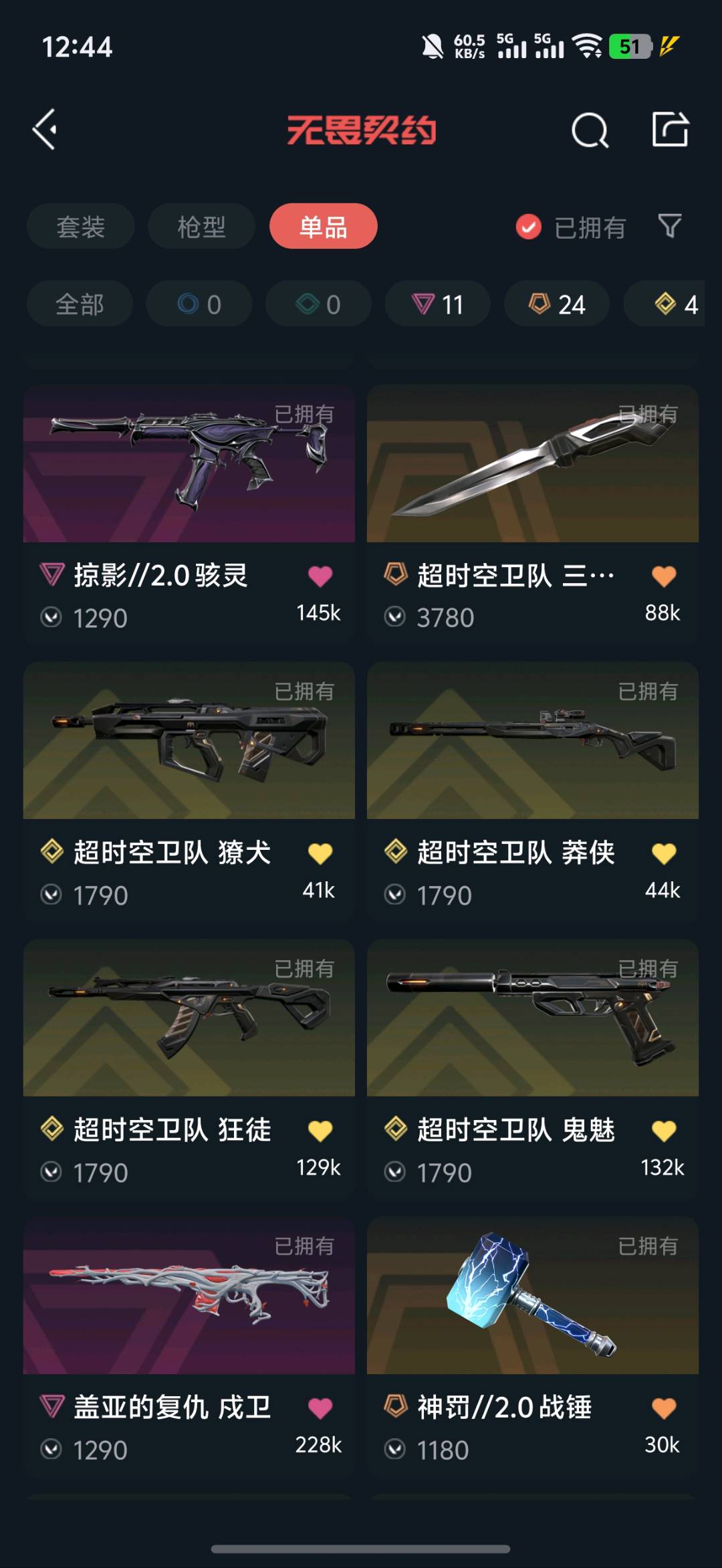
Task: Like the 神罚//2.0 战锤 skin
Action: click(x=663, y=1408)
